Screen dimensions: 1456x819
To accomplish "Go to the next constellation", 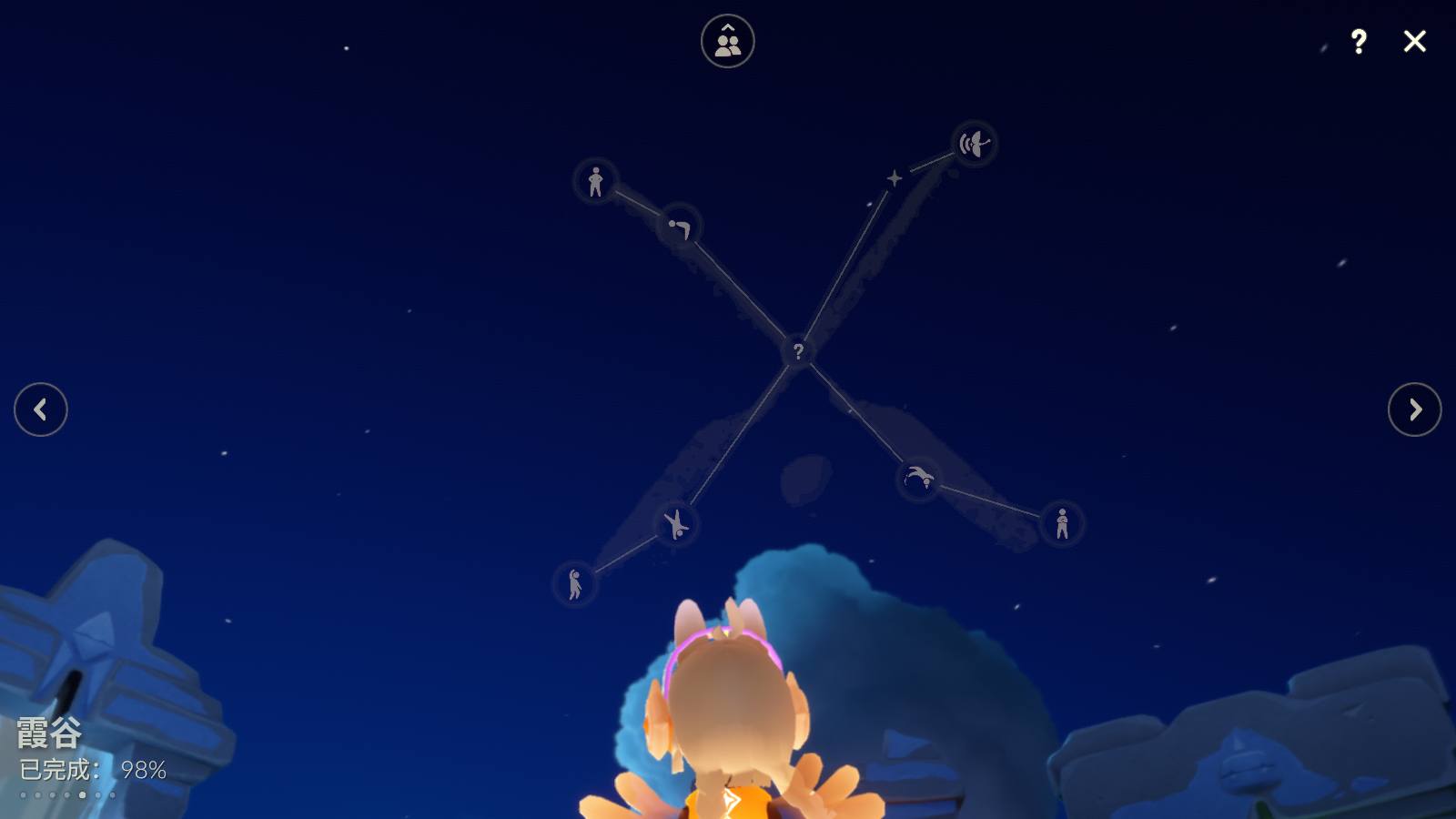I will pos(1414,409).
